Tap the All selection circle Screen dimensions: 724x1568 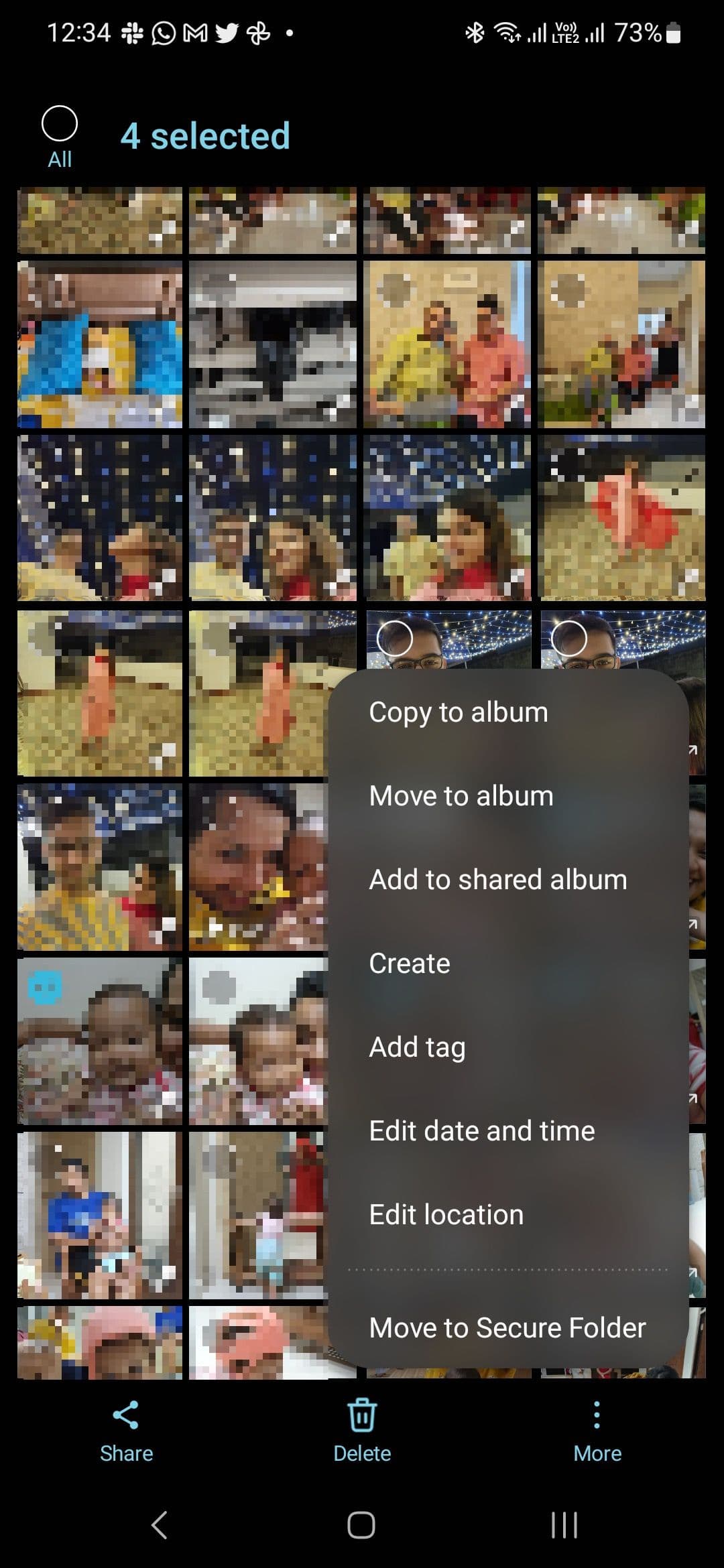59,123
